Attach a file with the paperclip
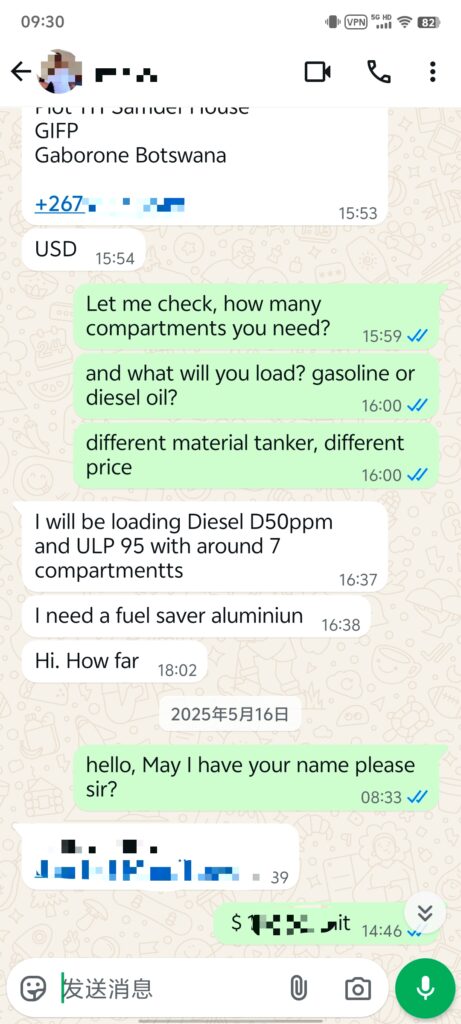Screen dimensions: 461x1024 point(298,989)
